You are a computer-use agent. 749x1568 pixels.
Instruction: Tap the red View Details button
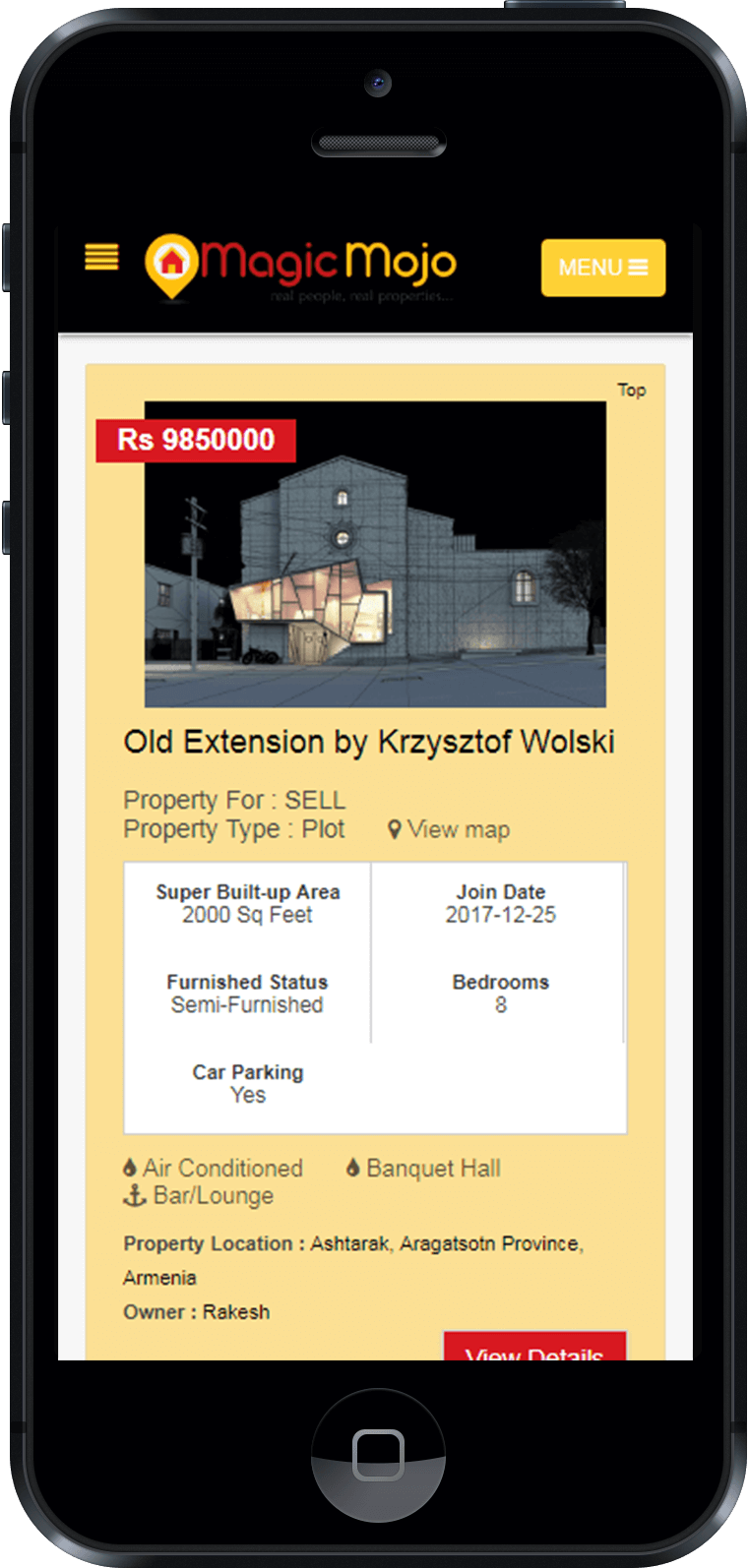534,1349
